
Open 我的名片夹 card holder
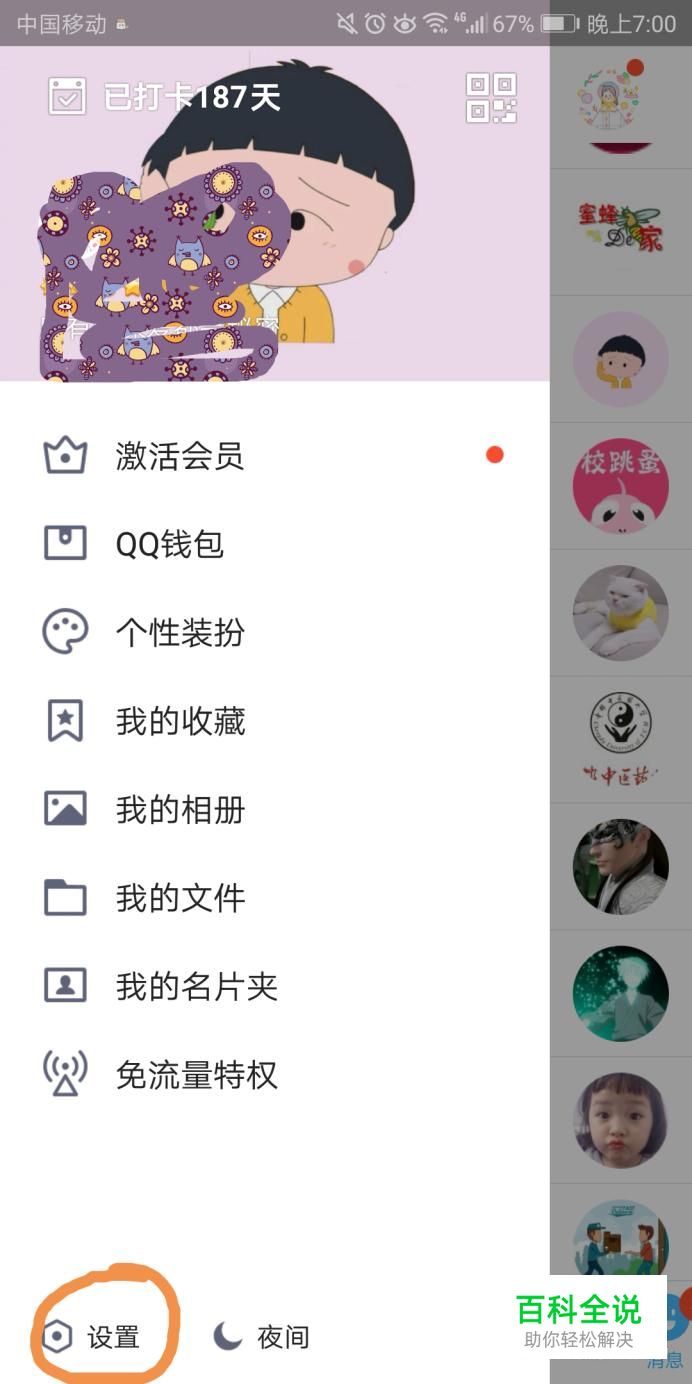[196, 986]
